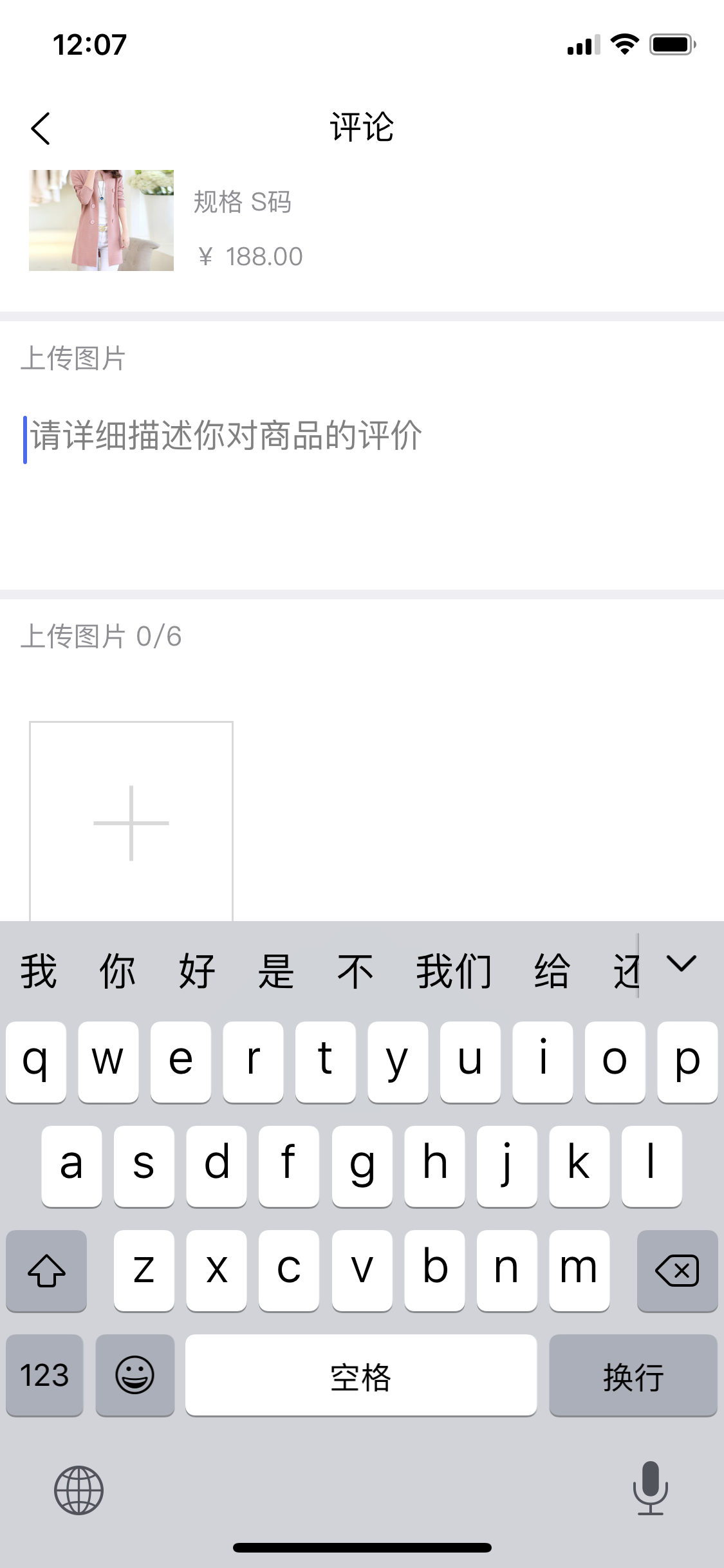724x1568 pixels.
Task: Toggle the shift key
Action: click(46, 1271)
